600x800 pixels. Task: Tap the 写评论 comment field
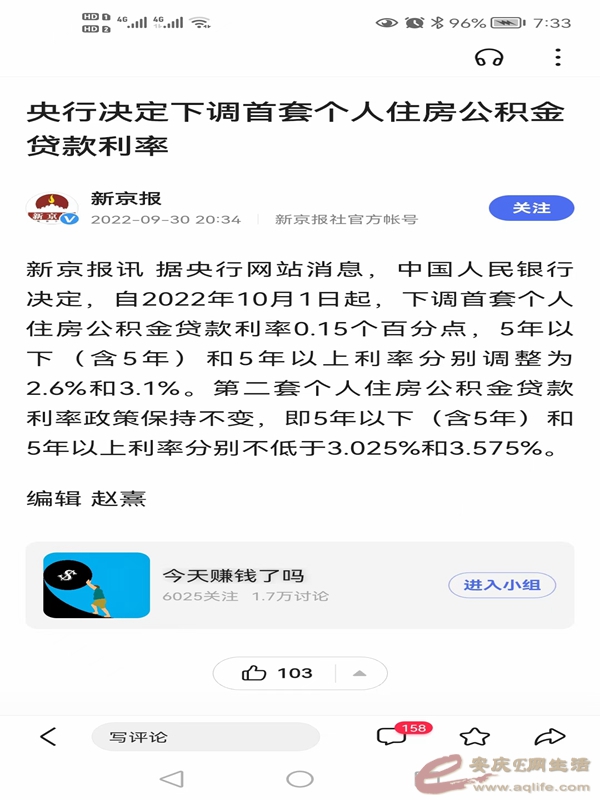tap(205, 737)
